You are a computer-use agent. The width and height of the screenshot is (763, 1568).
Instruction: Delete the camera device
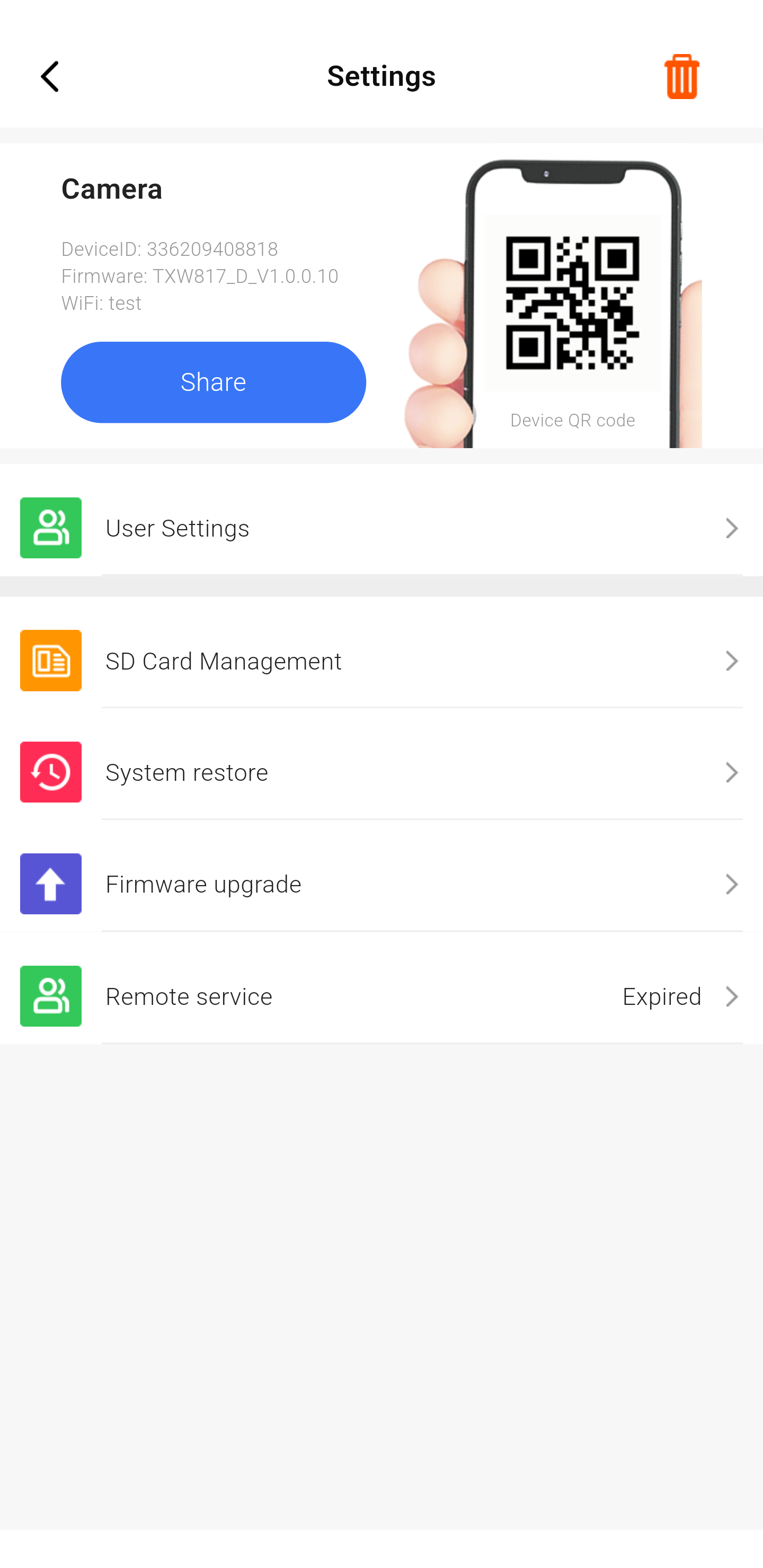click(x=681, y=77)
